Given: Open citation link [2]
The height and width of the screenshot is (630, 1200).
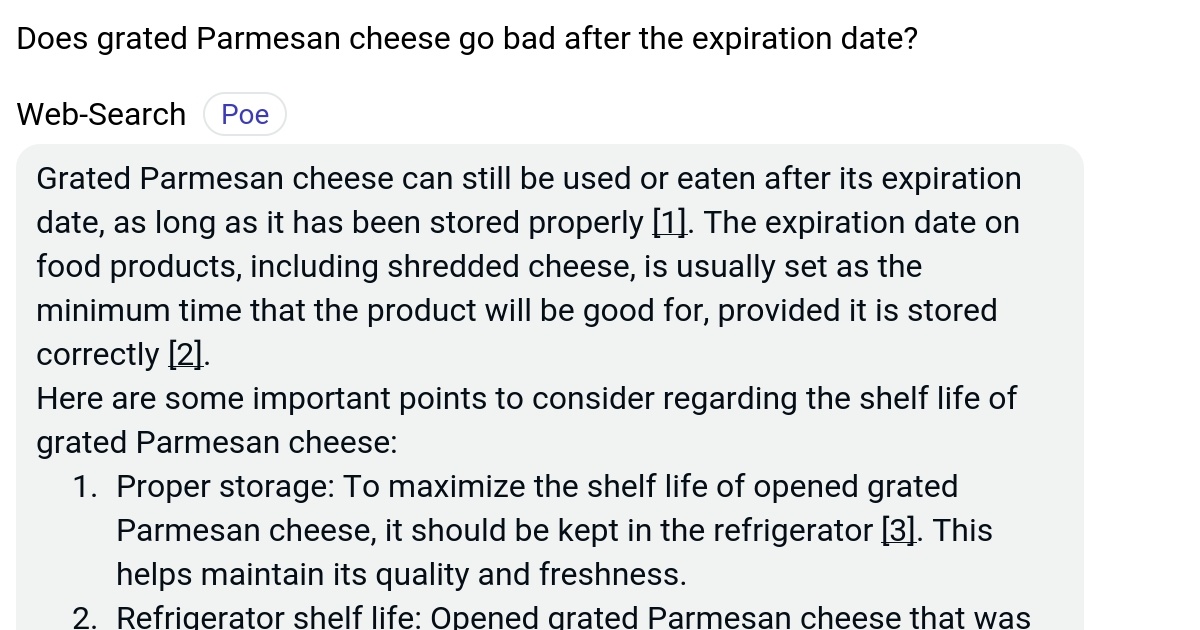Looking at the screenshot, I should (x=185, y=355).
